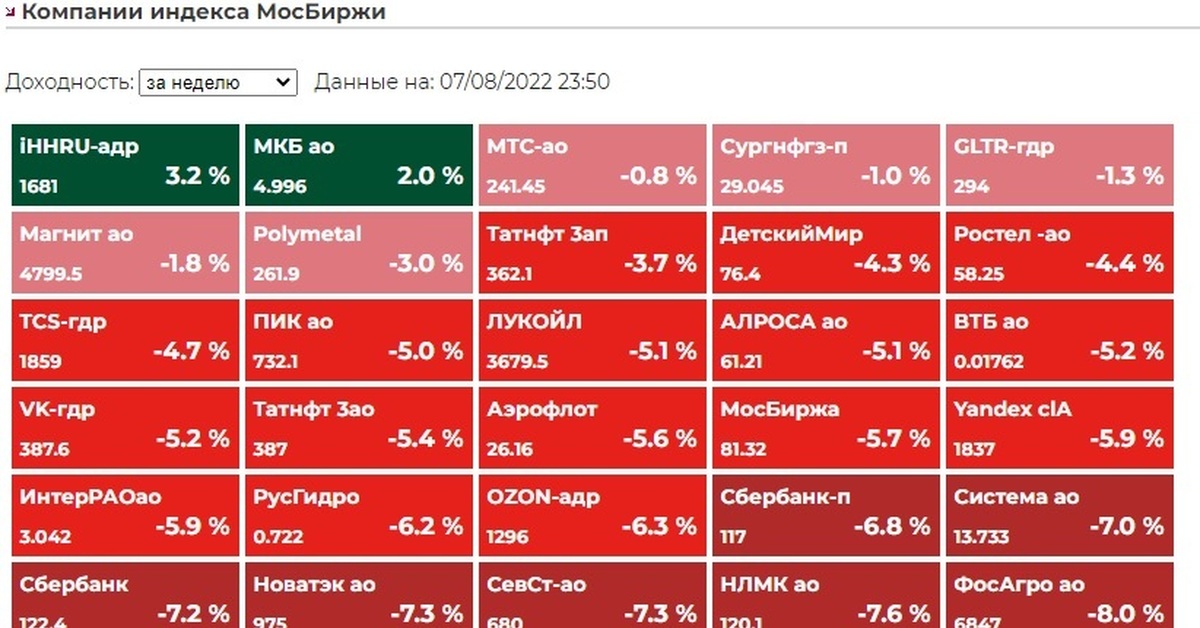Open the Доходность period dropdown
Image resolution: width=1200 pixels, height=628 pixels.
tap(218, 82)
